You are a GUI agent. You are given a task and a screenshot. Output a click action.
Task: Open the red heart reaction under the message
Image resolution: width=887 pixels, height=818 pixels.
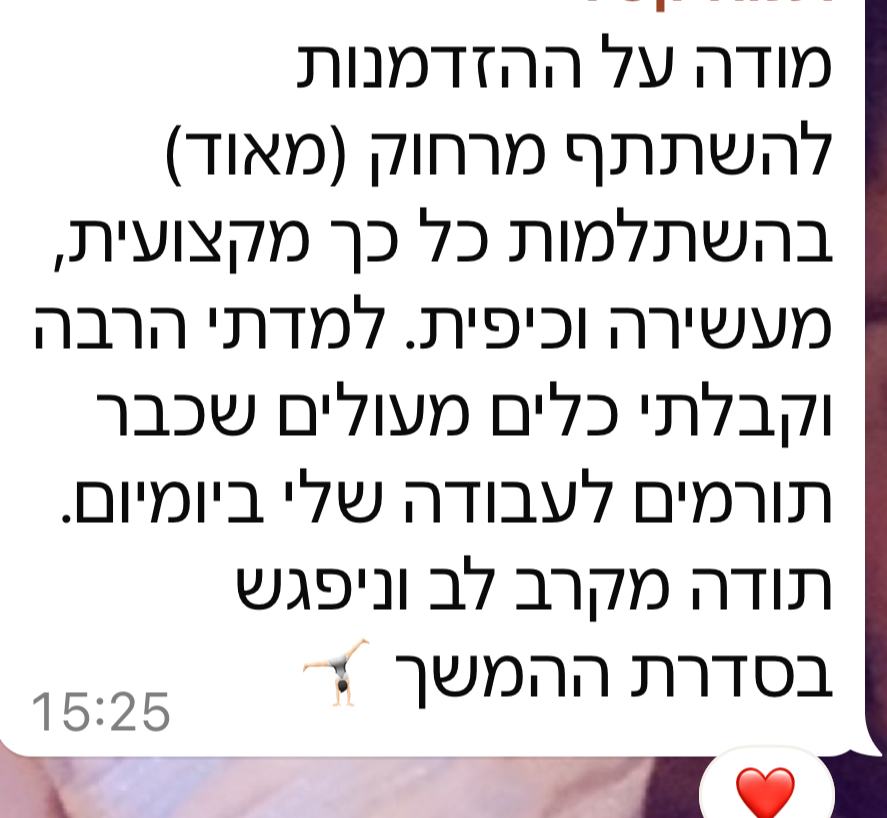point(764,790)
